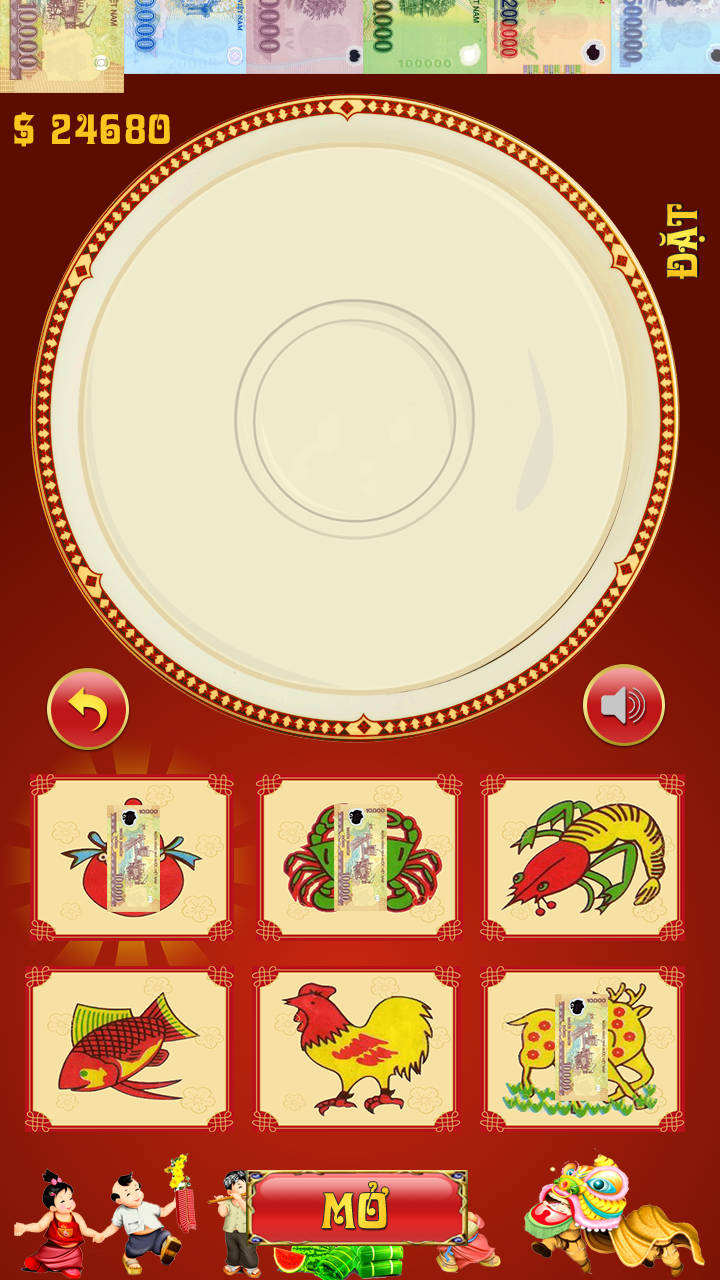
Task: Mute the game sound
Action: 624,706
